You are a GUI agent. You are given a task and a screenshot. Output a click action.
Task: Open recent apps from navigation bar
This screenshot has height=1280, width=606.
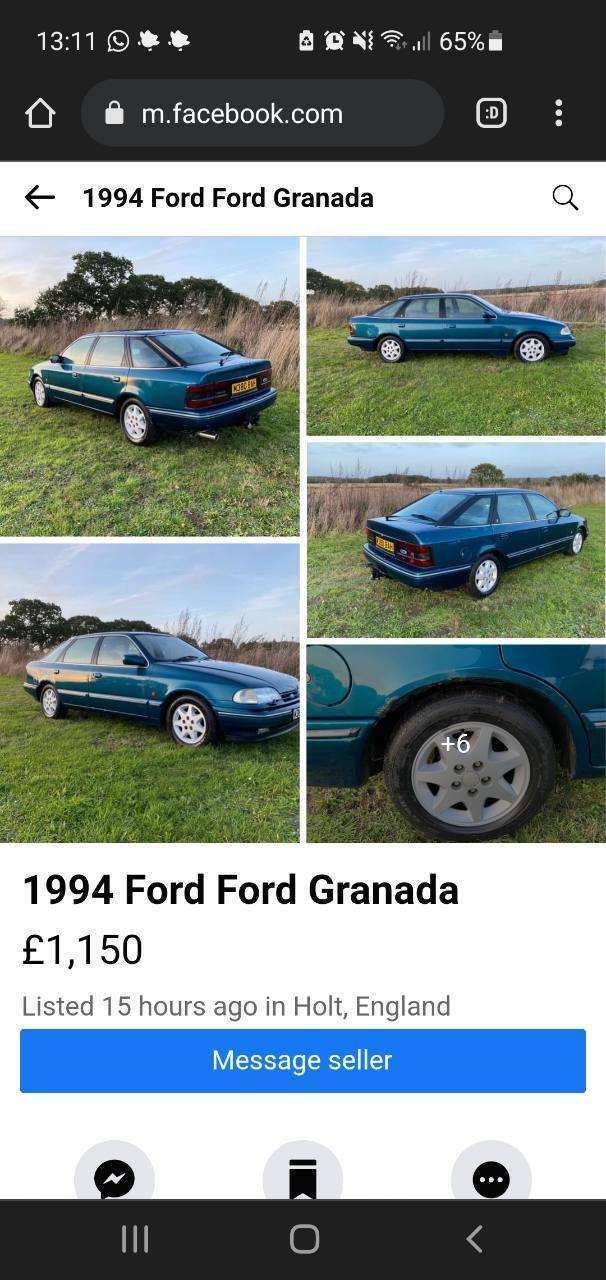[134, 1240]
